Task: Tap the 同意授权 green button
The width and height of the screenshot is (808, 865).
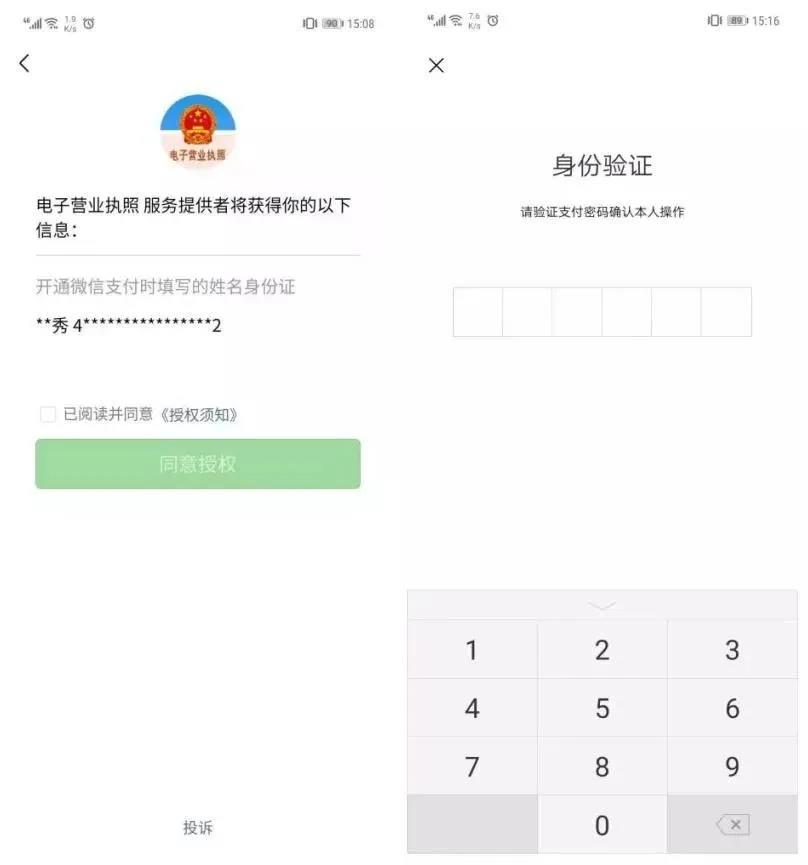Action: click(198, 464)
